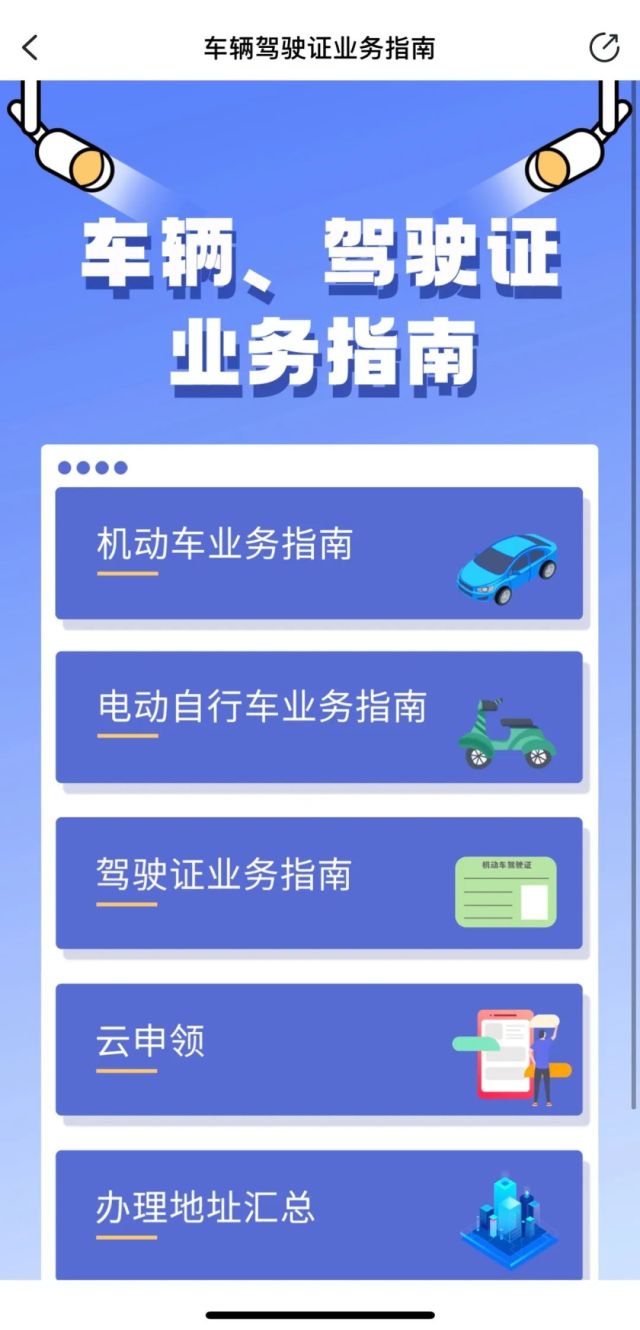Open 机动车业务指南
The height and width of the screenshot is (1330, 640).
318,553
